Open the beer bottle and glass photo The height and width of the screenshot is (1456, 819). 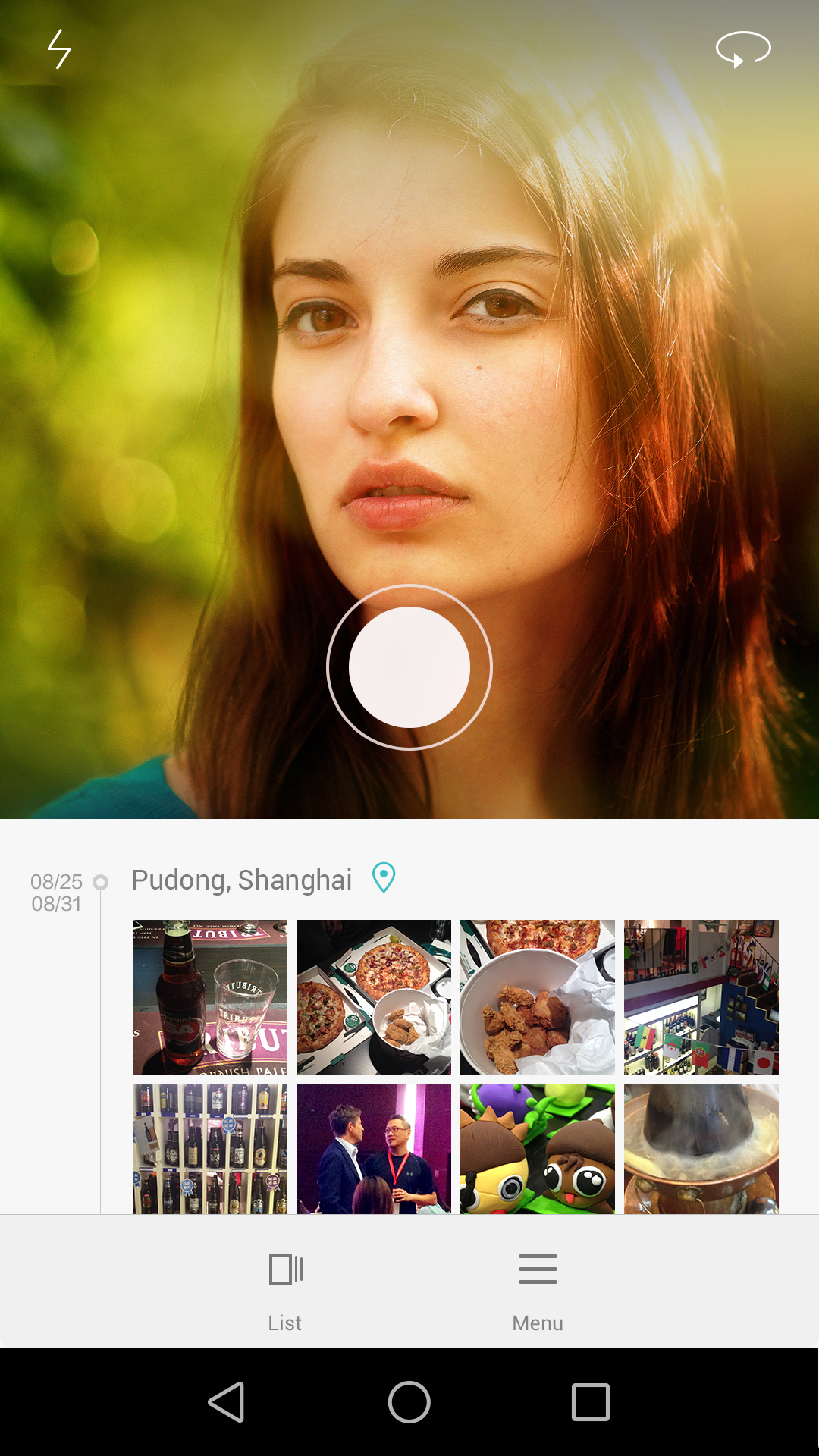point(210,996)
